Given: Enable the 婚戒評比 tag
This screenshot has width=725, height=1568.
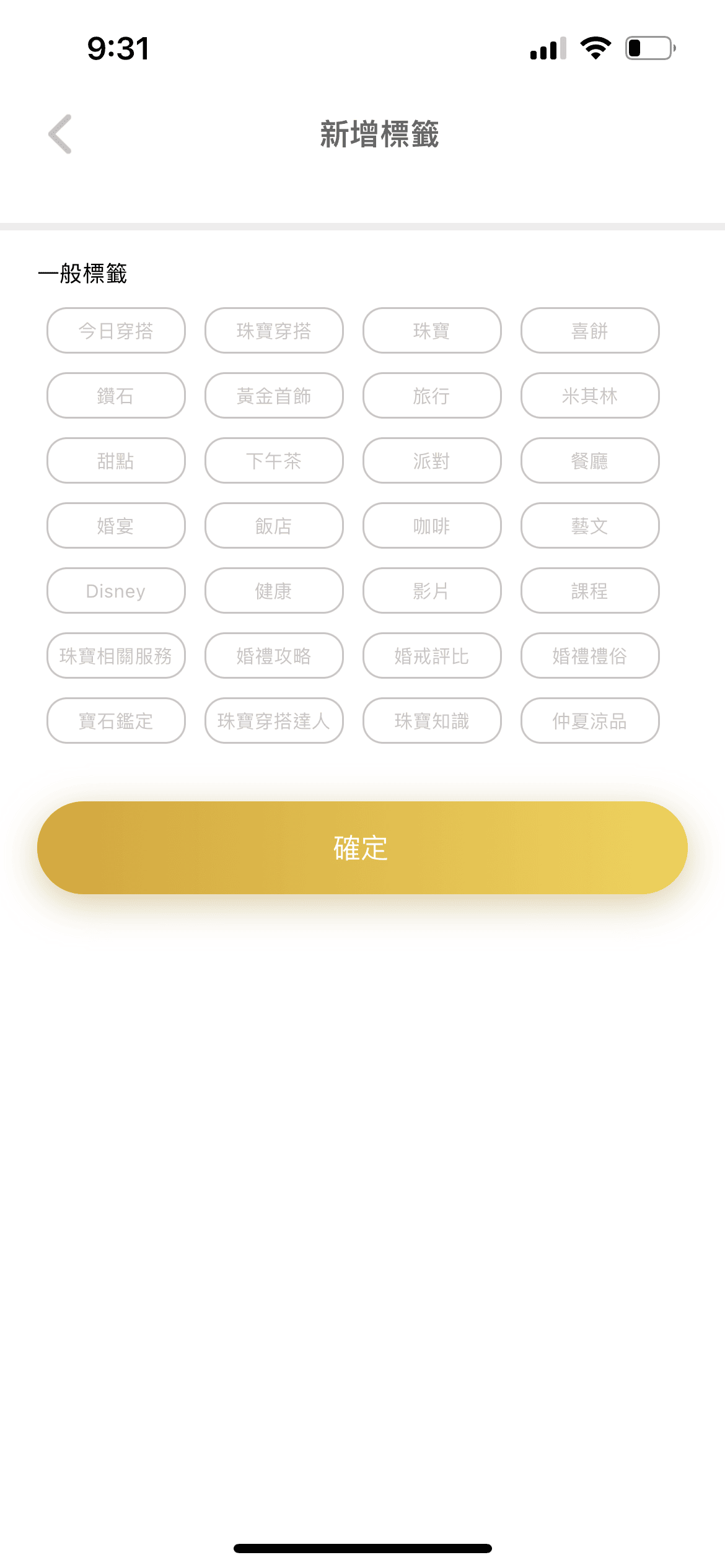Looking at the screenshot, I should (431, 656).
